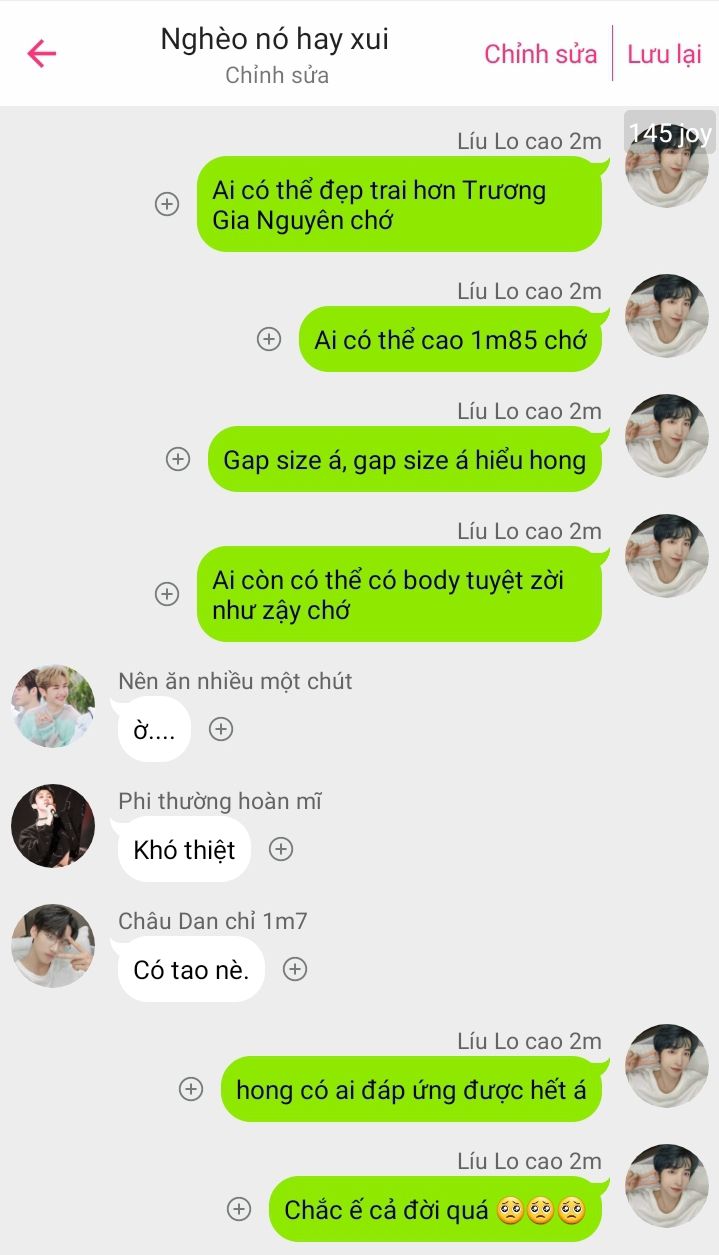
Task: Edit the 'Ai có thể cao 1m85 chớ' bubble
Action: point(450,340)
